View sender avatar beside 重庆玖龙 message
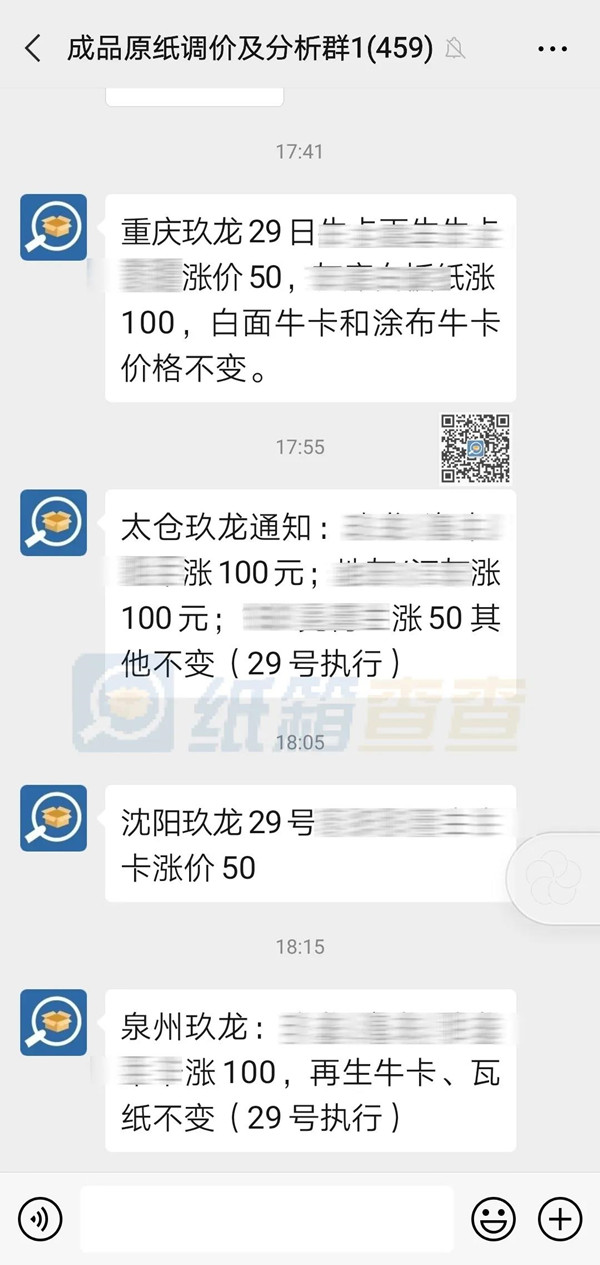This screenshot has height=1265, width=600. pos(53,227)
